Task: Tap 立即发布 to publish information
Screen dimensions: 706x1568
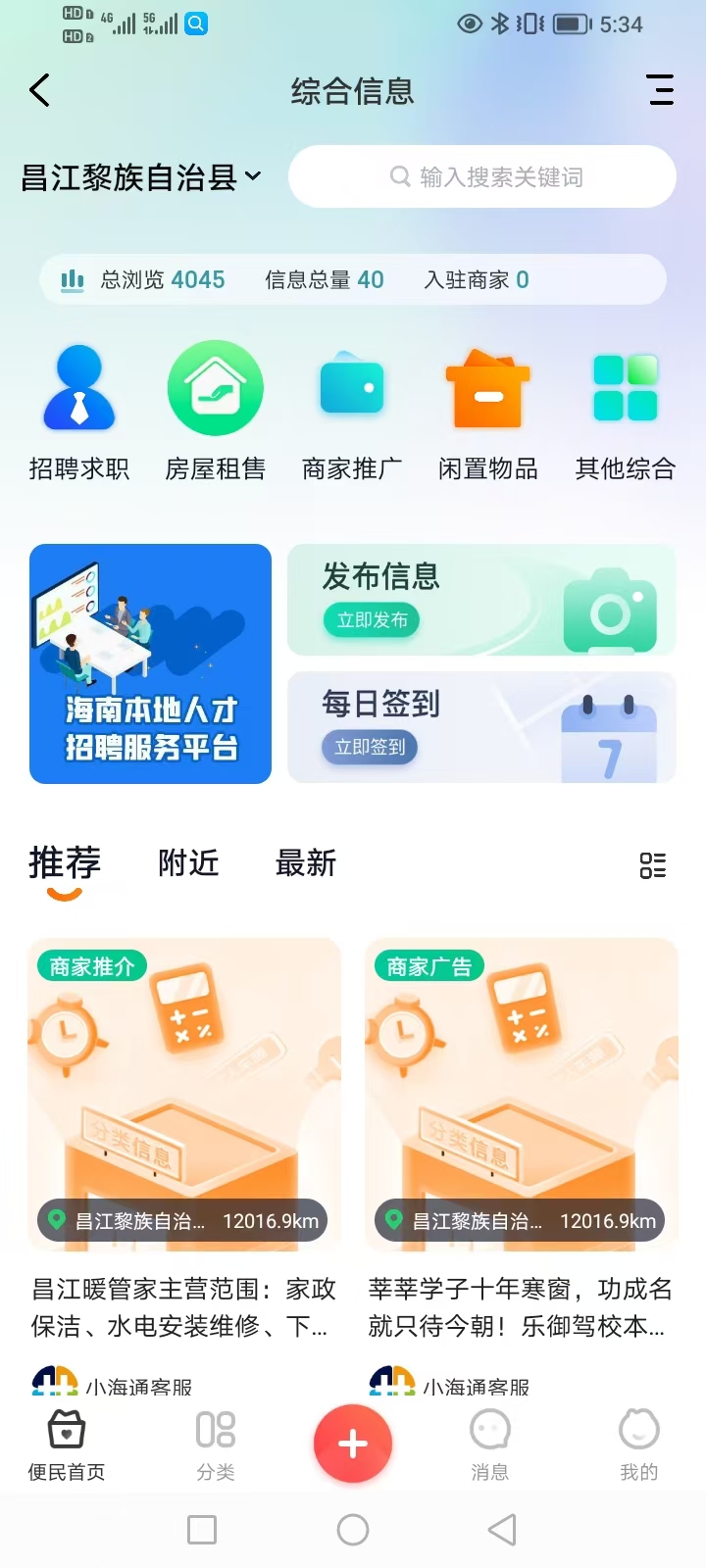Action: [x=372, y=620]
